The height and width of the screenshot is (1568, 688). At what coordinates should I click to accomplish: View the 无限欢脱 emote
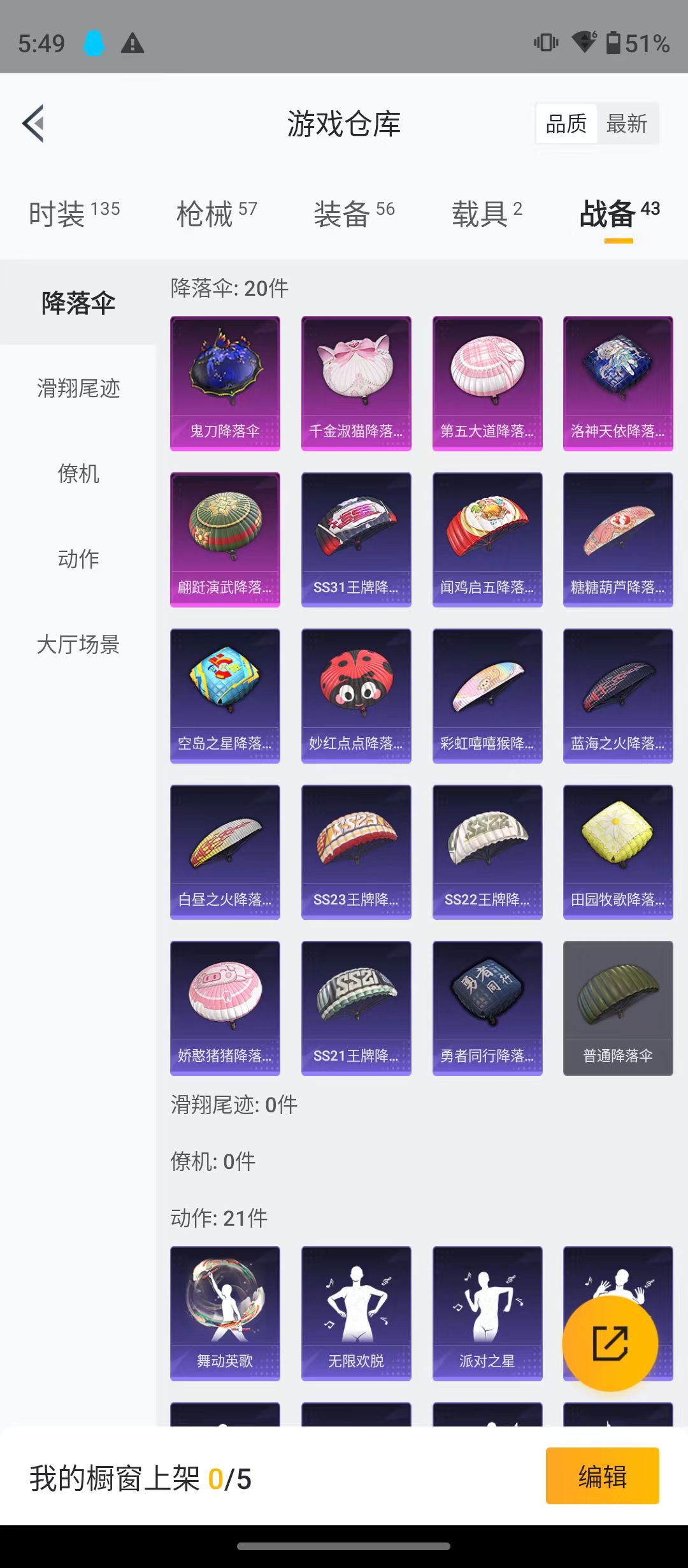point(356,1314)
